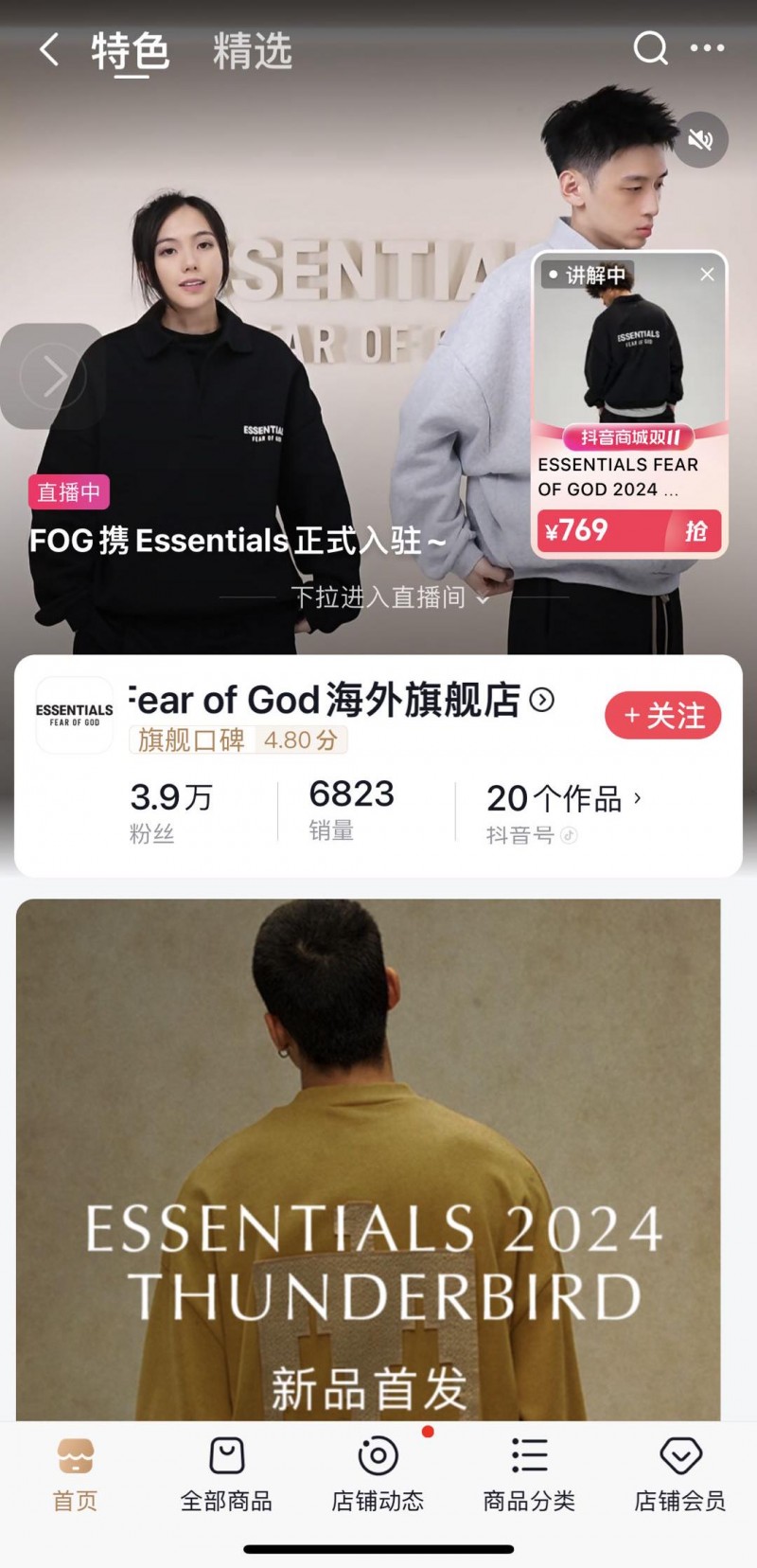Go back using the top-left arrow
Screen dimensions: 757x1568
tap(49, 49)
